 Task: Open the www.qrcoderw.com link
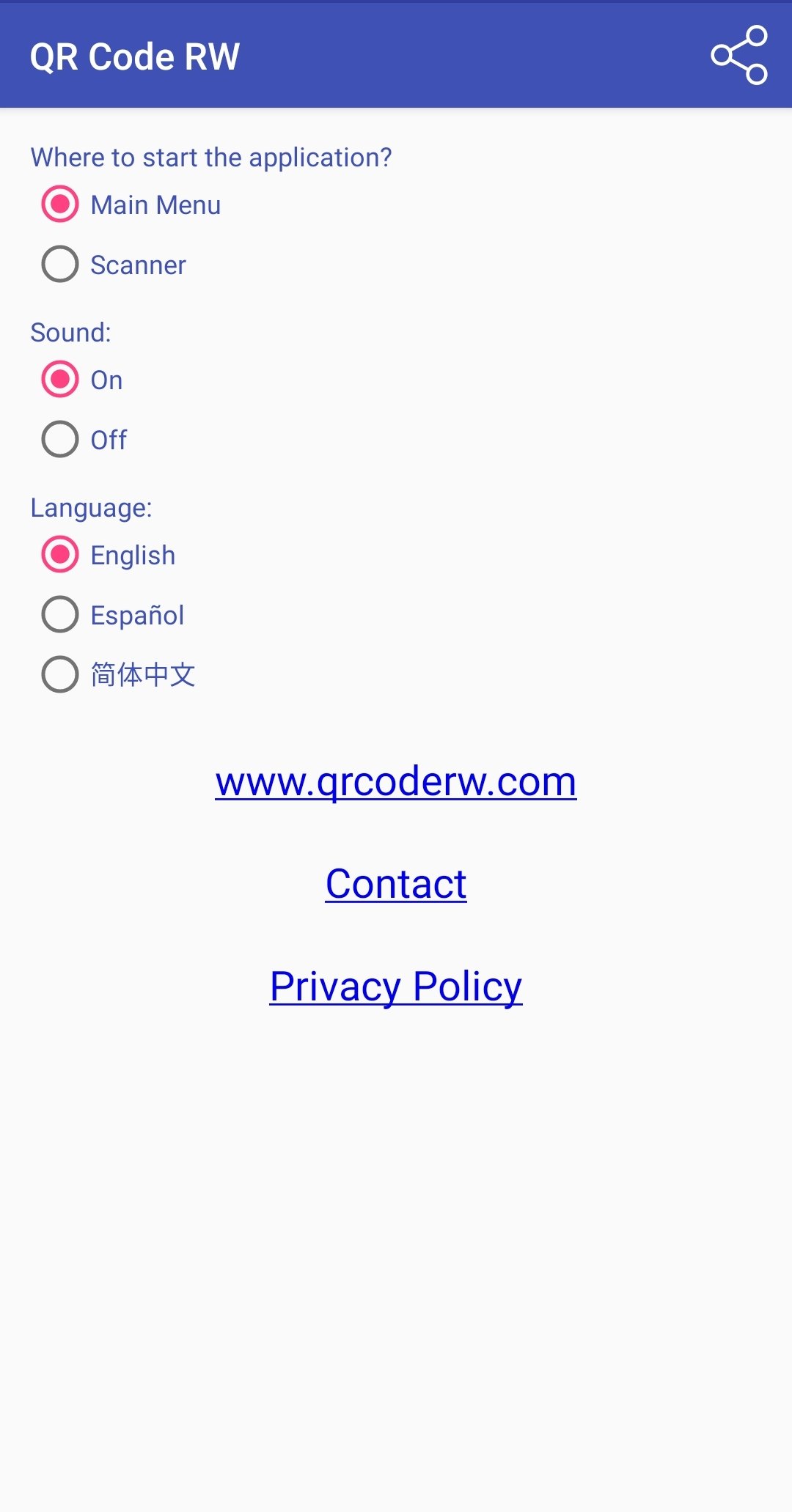tap(396, 781)
